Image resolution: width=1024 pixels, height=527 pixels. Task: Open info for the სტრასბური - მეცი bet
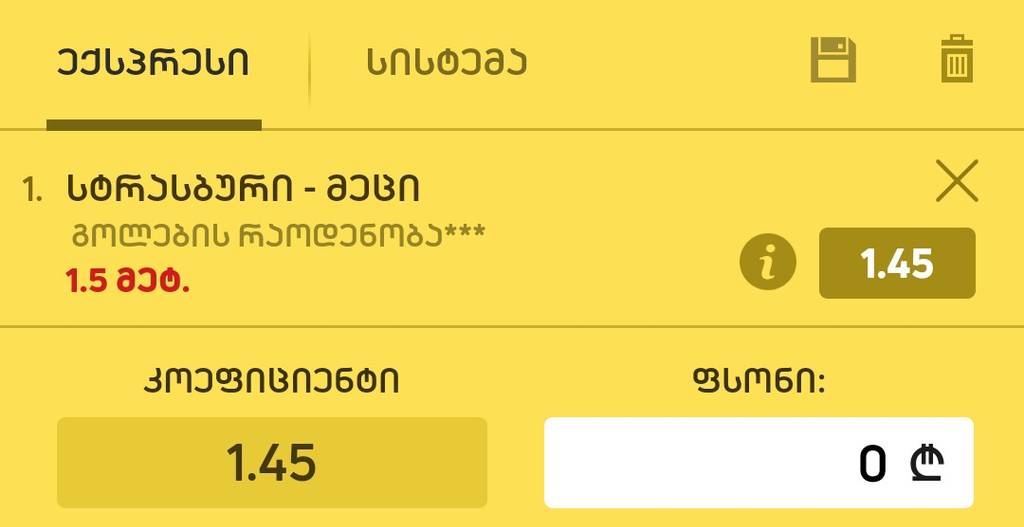point(767,264)
